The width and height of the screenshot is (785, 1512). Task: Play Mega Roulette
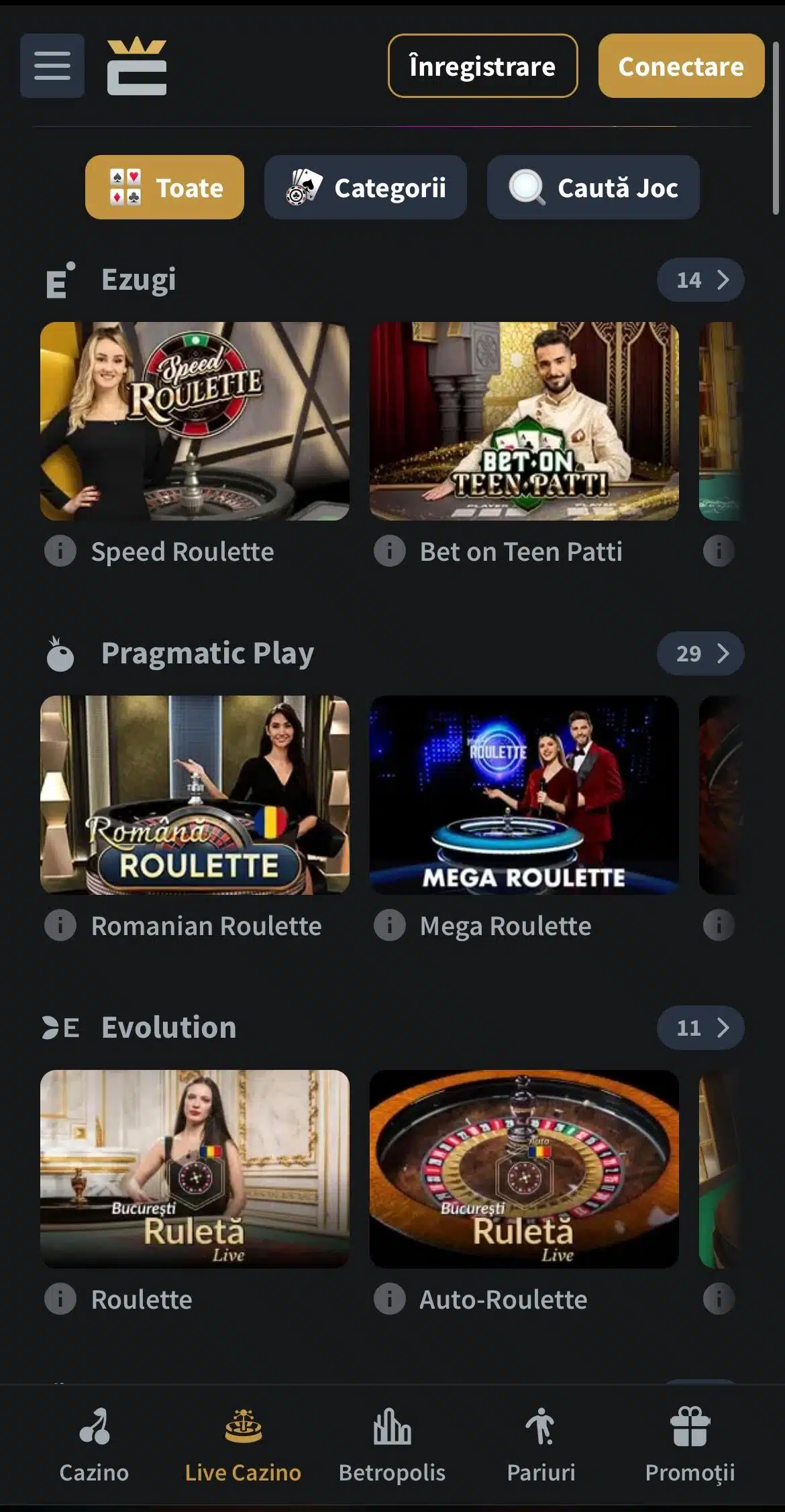click(x=524, y=795)
